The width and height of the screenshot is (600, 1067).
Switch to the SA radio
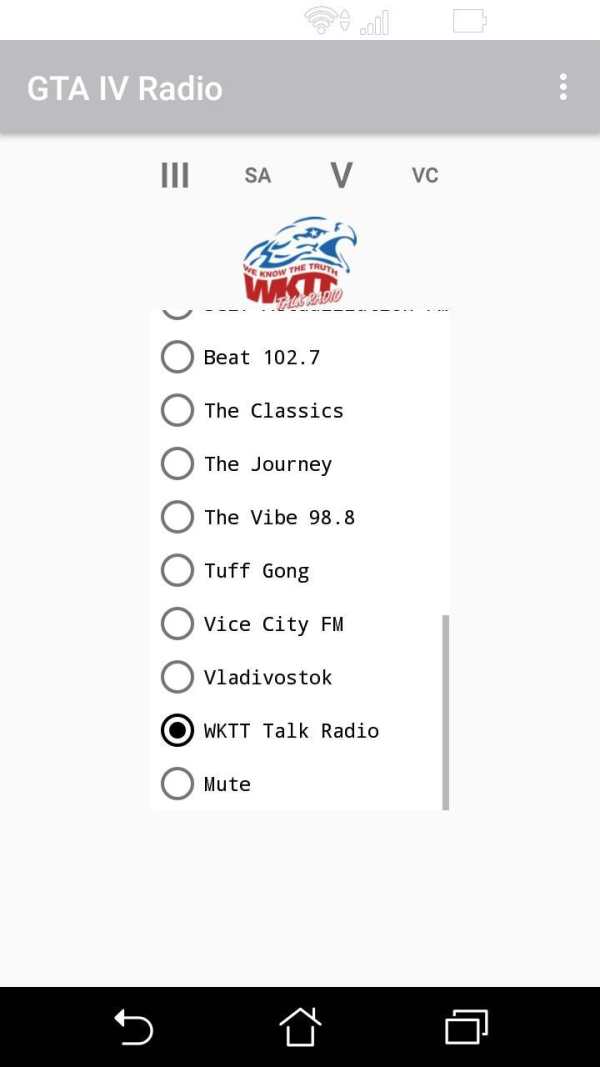click(x=258, y=176)
